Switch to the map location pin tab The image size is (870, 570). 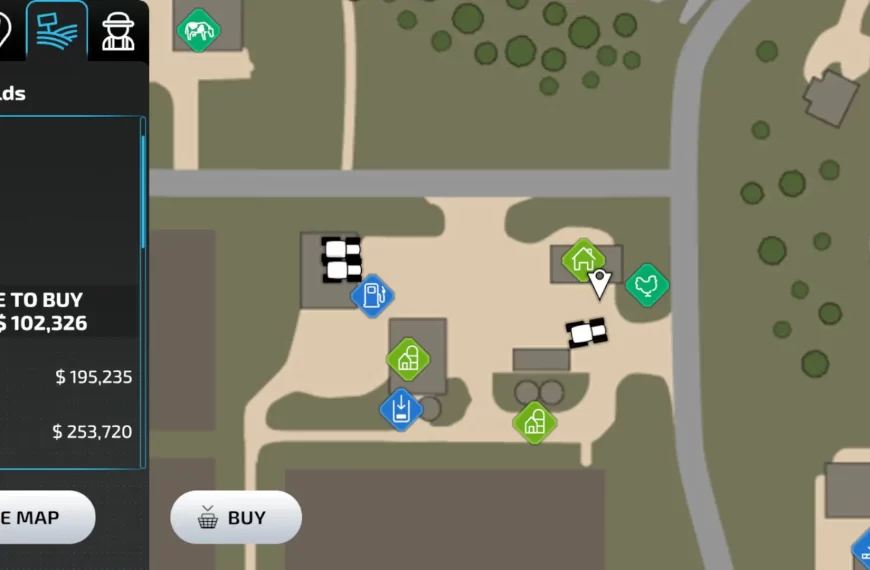click(x=8, y=30)
